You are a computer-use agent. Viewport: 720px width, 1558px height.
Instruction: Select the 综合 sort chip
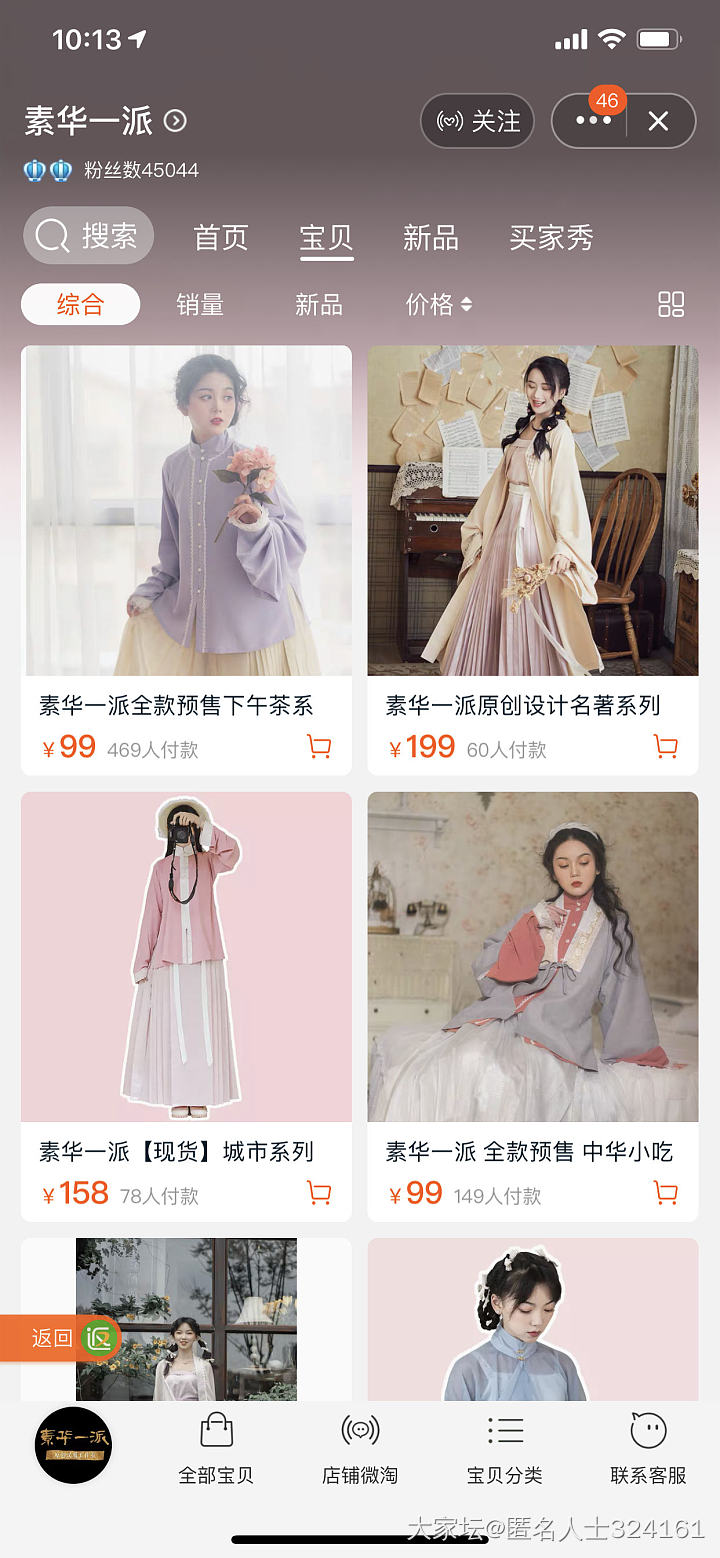[80, 304]
